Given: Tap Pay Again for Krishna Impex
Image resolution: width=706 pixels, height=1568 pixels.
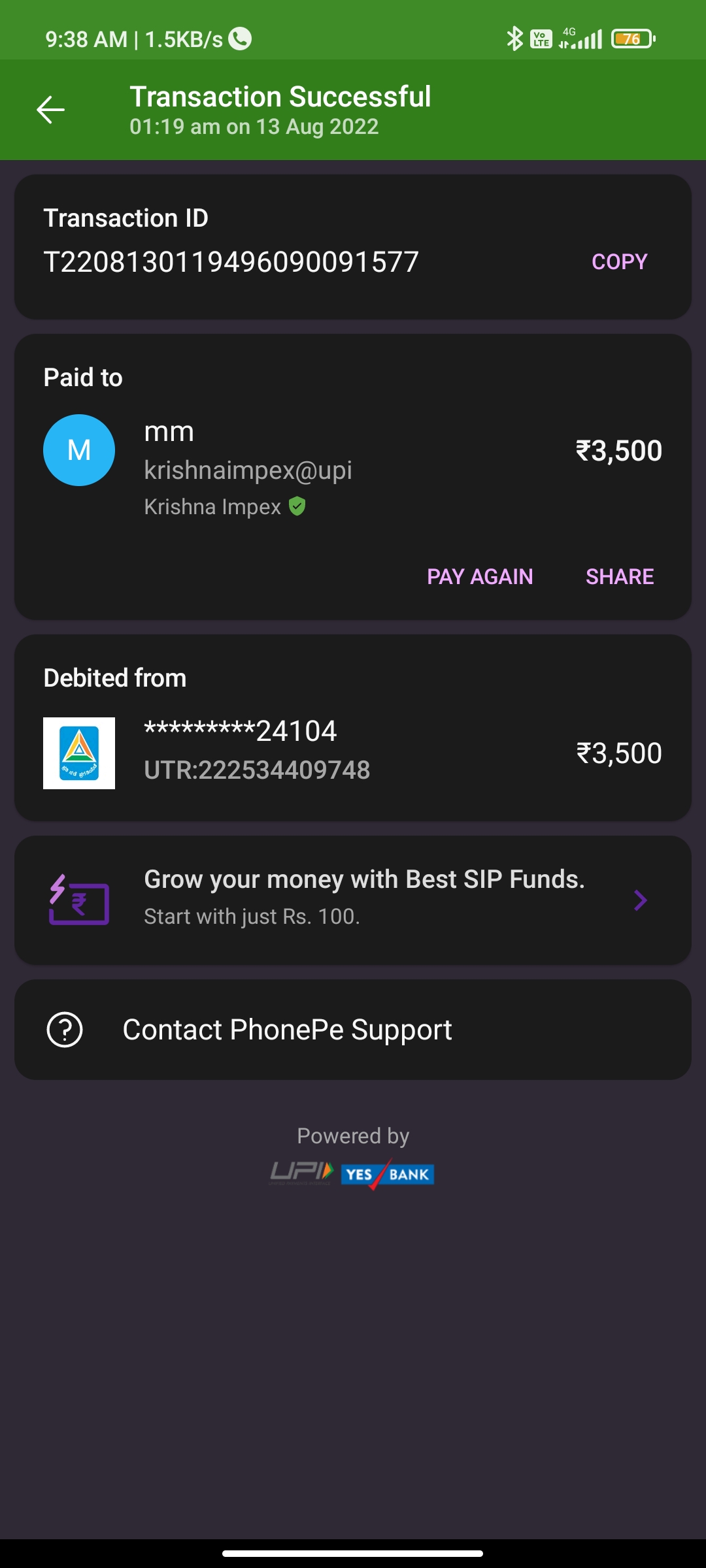Looking at the screenshot, I should coord(480,576).
